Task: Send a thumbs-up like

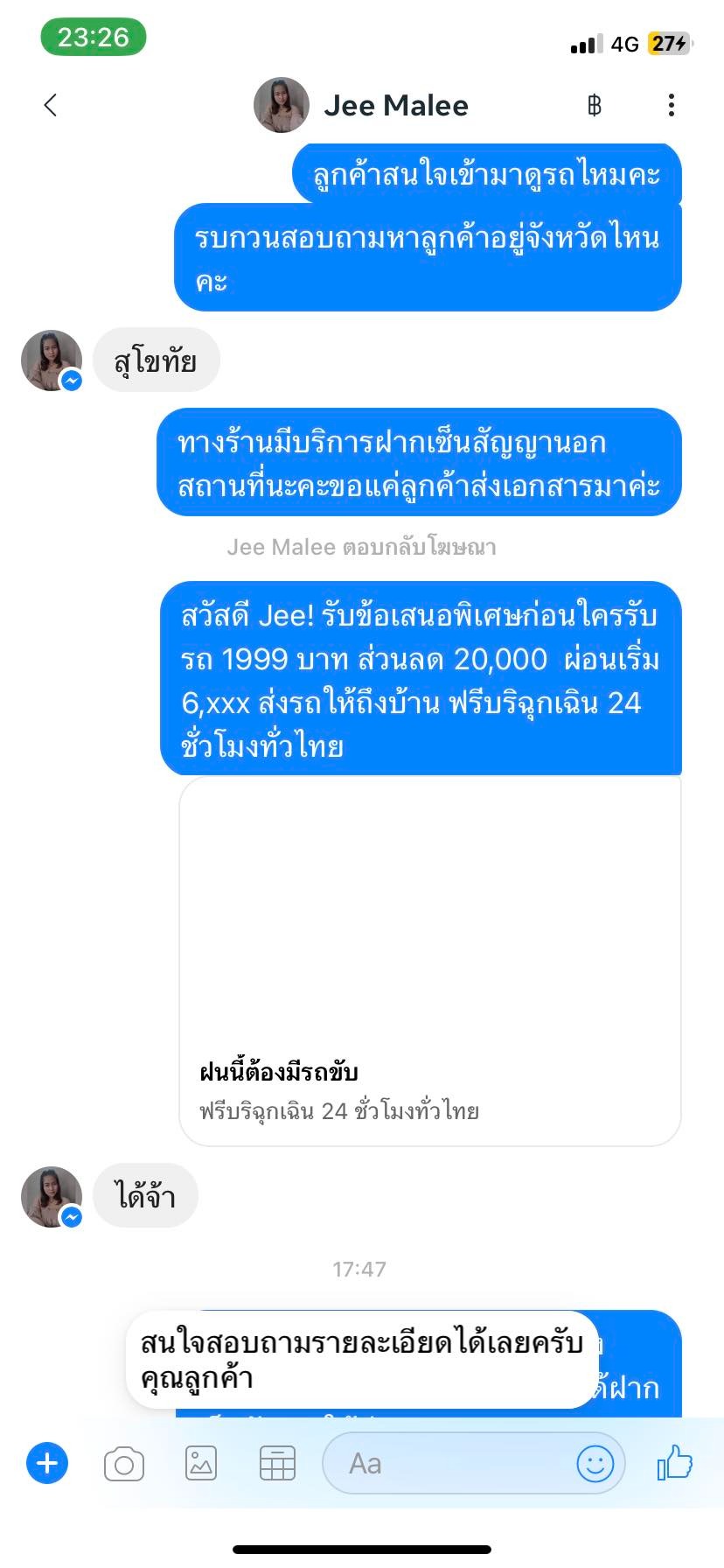Action: click(x=674, y=1462)
